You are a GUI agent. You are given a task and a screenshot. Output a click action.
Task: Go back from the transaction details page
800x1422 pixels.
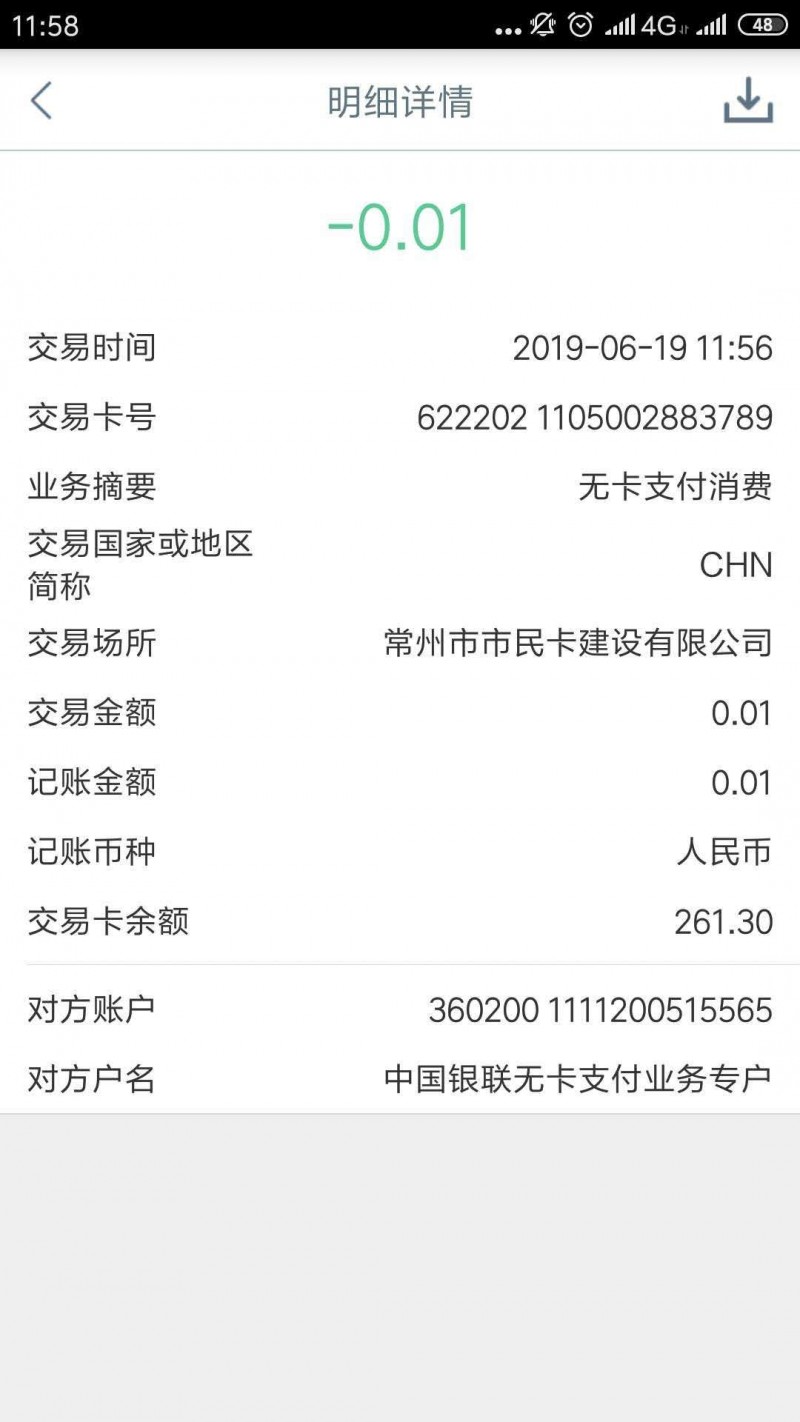[x=41, y=101]
